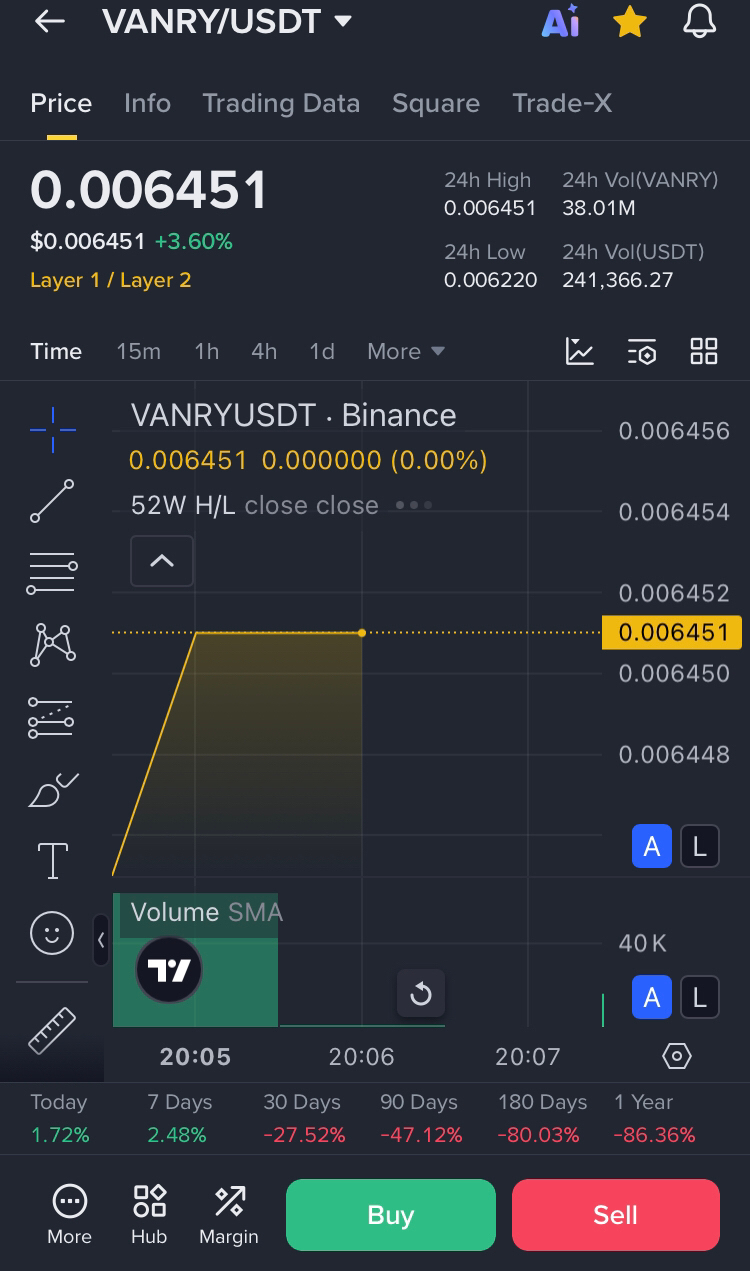Select the 4h interval
Screen dimensions: 750x1271
pos(263,351)
